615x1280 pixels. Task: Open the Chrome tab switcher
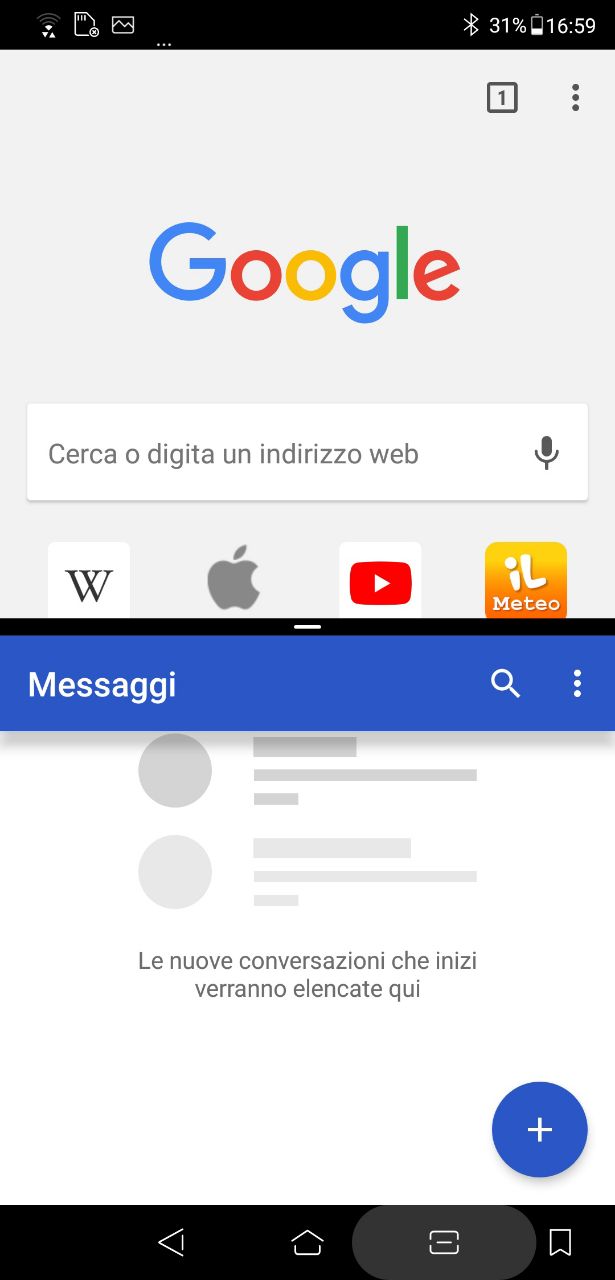(502, 98)
